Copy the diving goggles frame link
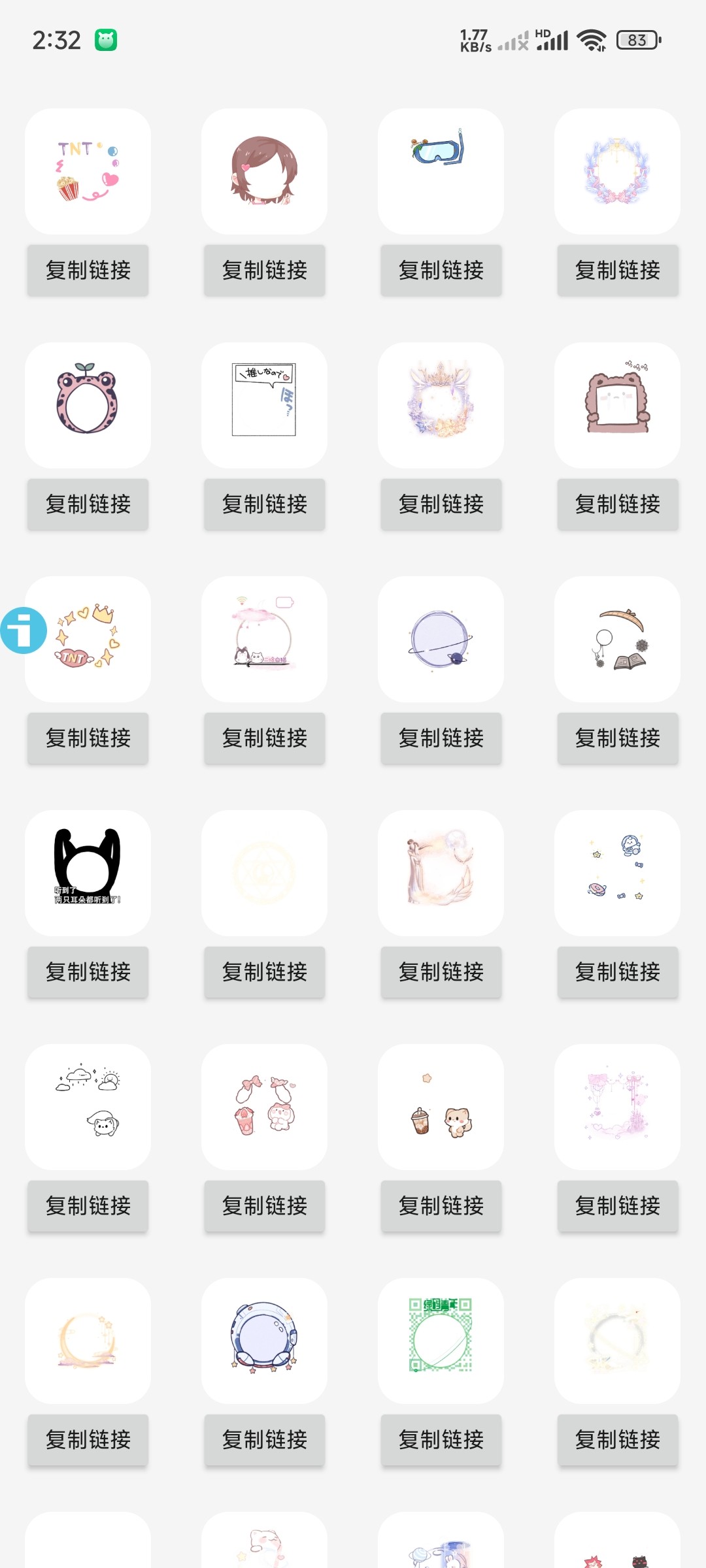This screenshot has width=706, height=1568. [x=441, y=270]
